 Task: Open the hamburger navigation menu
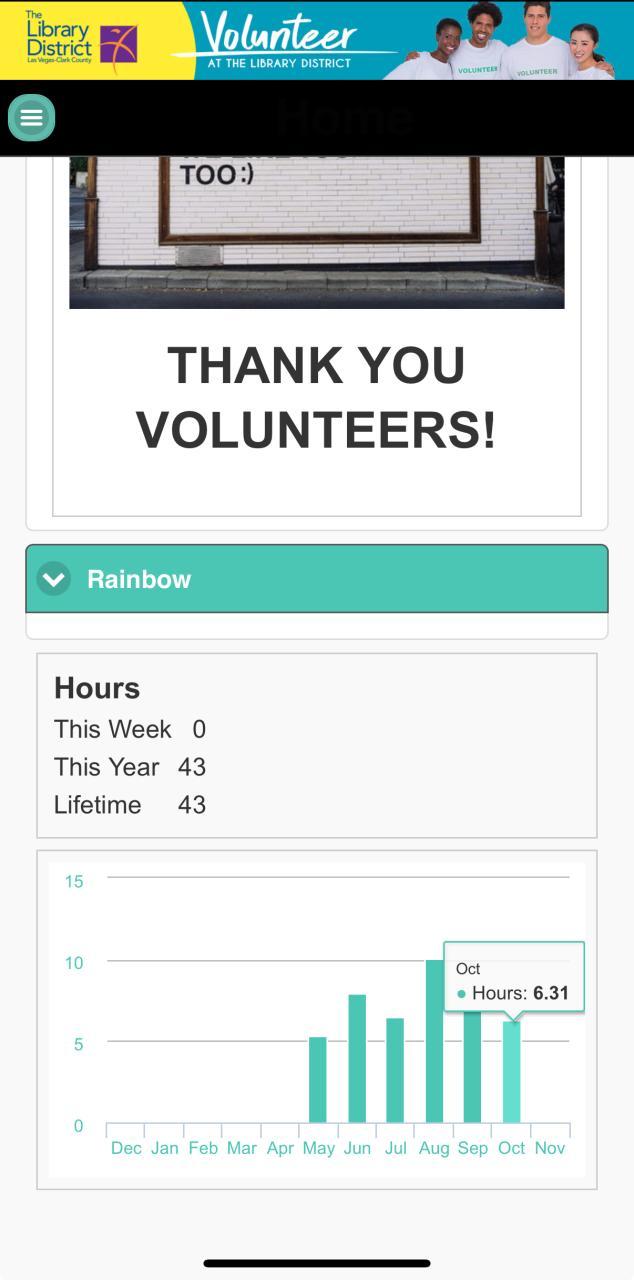(31, 118)
